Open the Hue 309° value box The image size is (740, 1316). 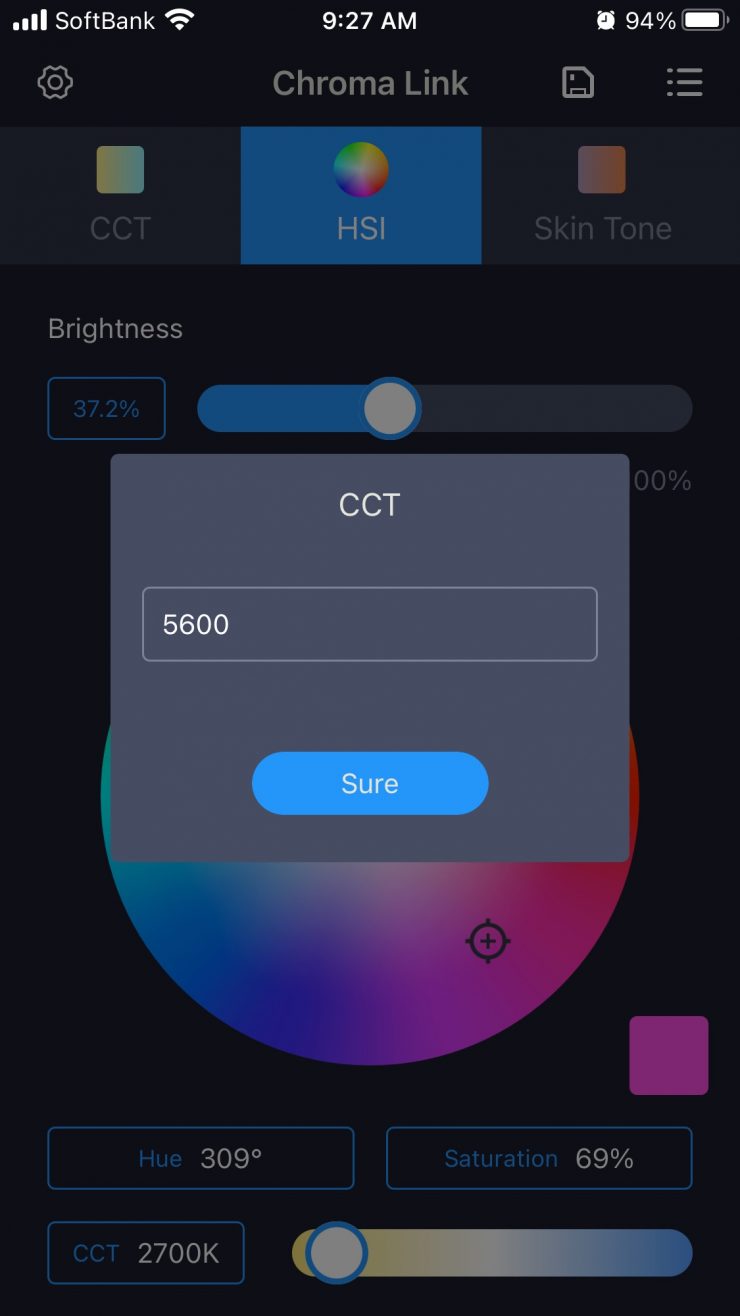(x=201, y=1158)
